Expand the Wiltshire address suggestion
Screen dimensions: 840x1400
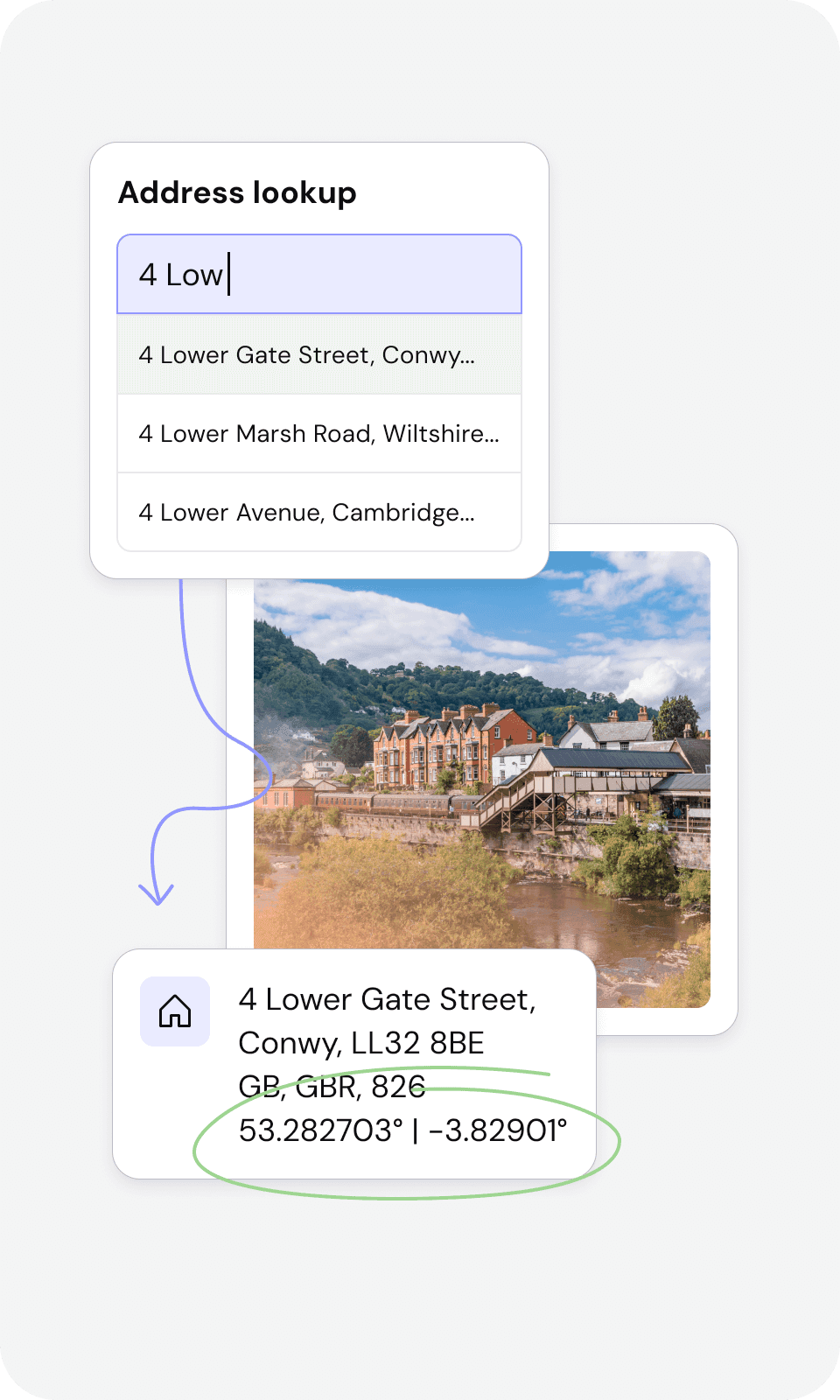point(319,433)
